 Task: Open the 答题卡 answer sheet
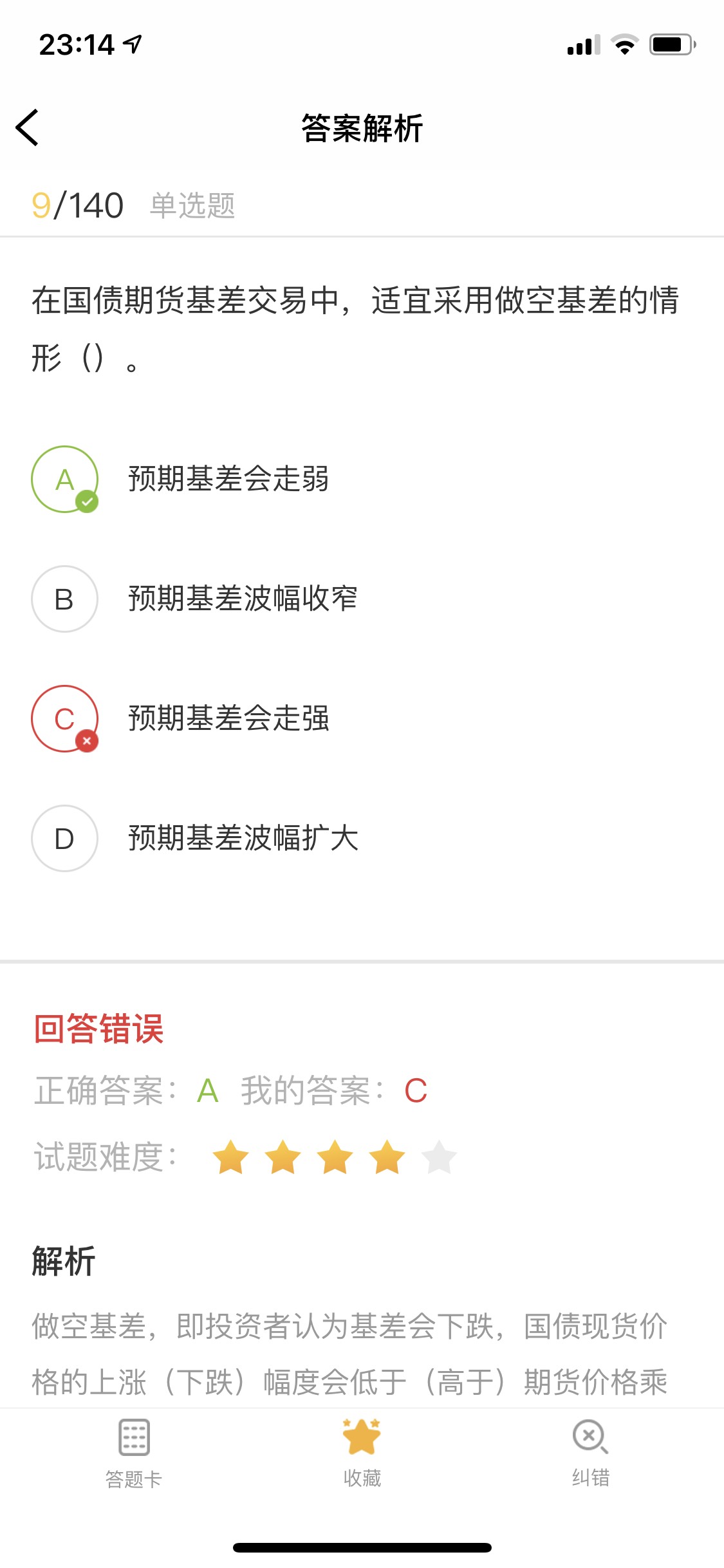134,1453
